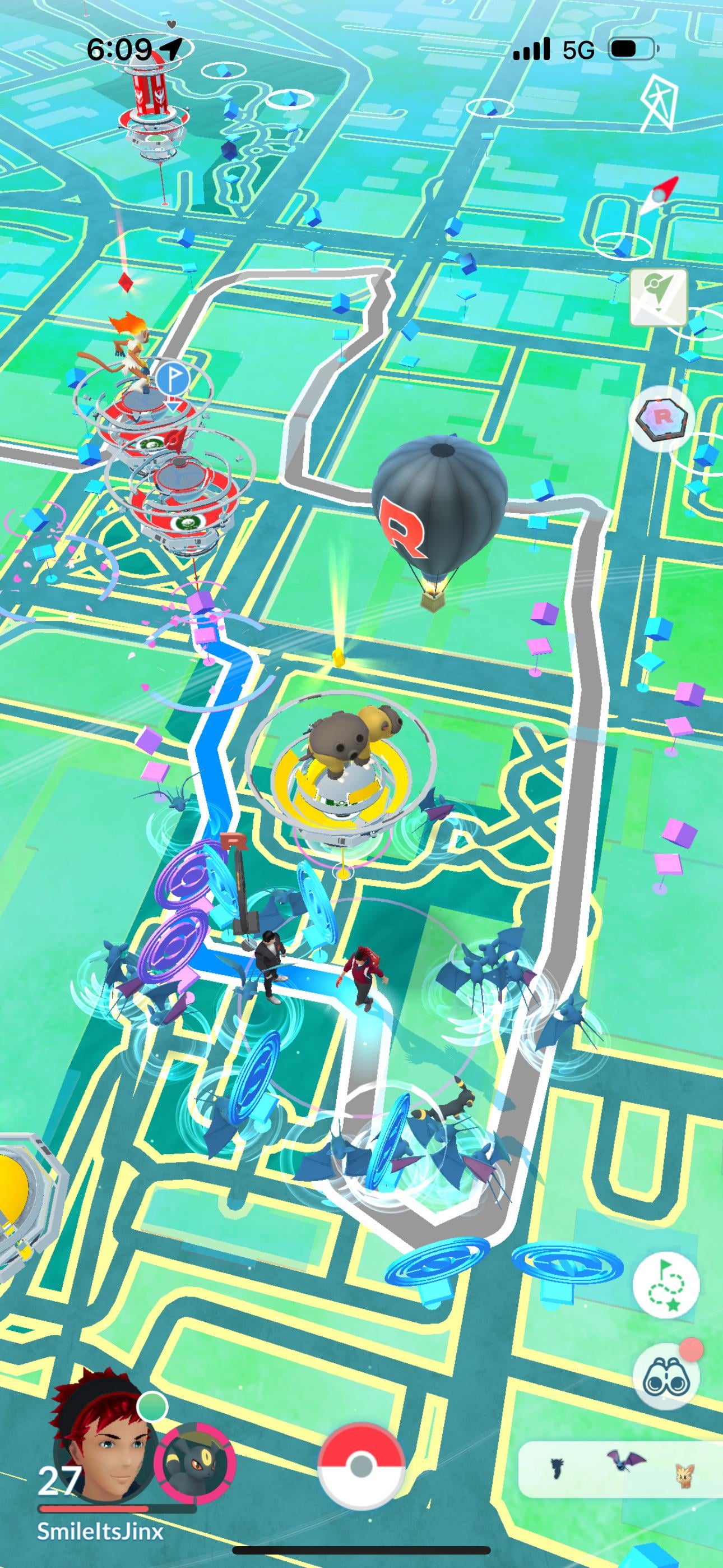This screenshot has width=723, height=1568.
Task: Tap the Rocket Radar icon
Action: point(661,418)
